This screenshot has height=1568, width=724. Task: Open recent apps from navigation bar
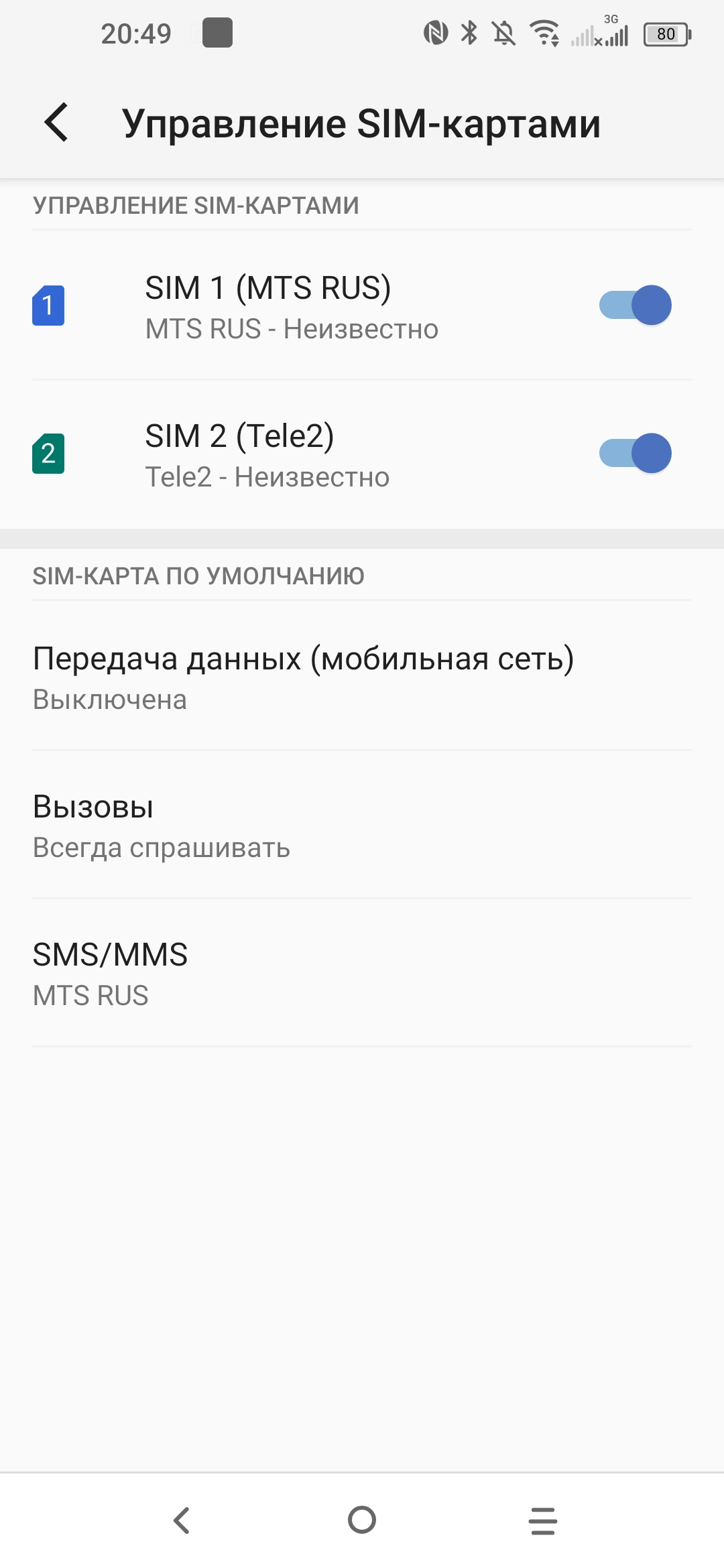(x=542, y=1520)
